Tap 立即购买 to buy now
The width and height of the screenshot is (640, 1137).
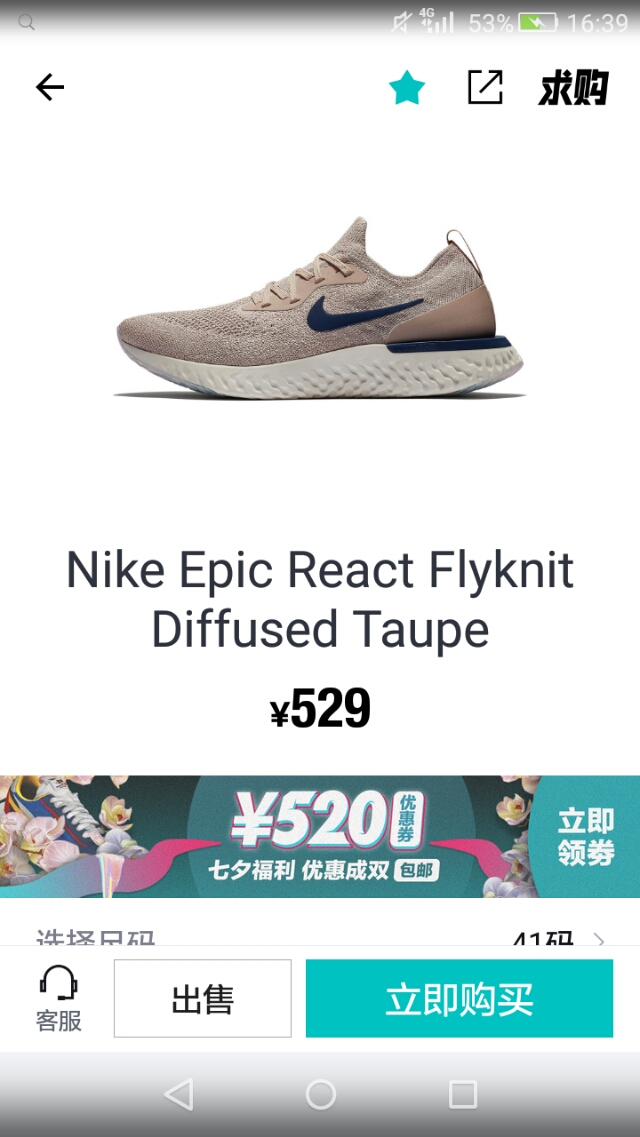pyautogui.click(x=459, y=998)
